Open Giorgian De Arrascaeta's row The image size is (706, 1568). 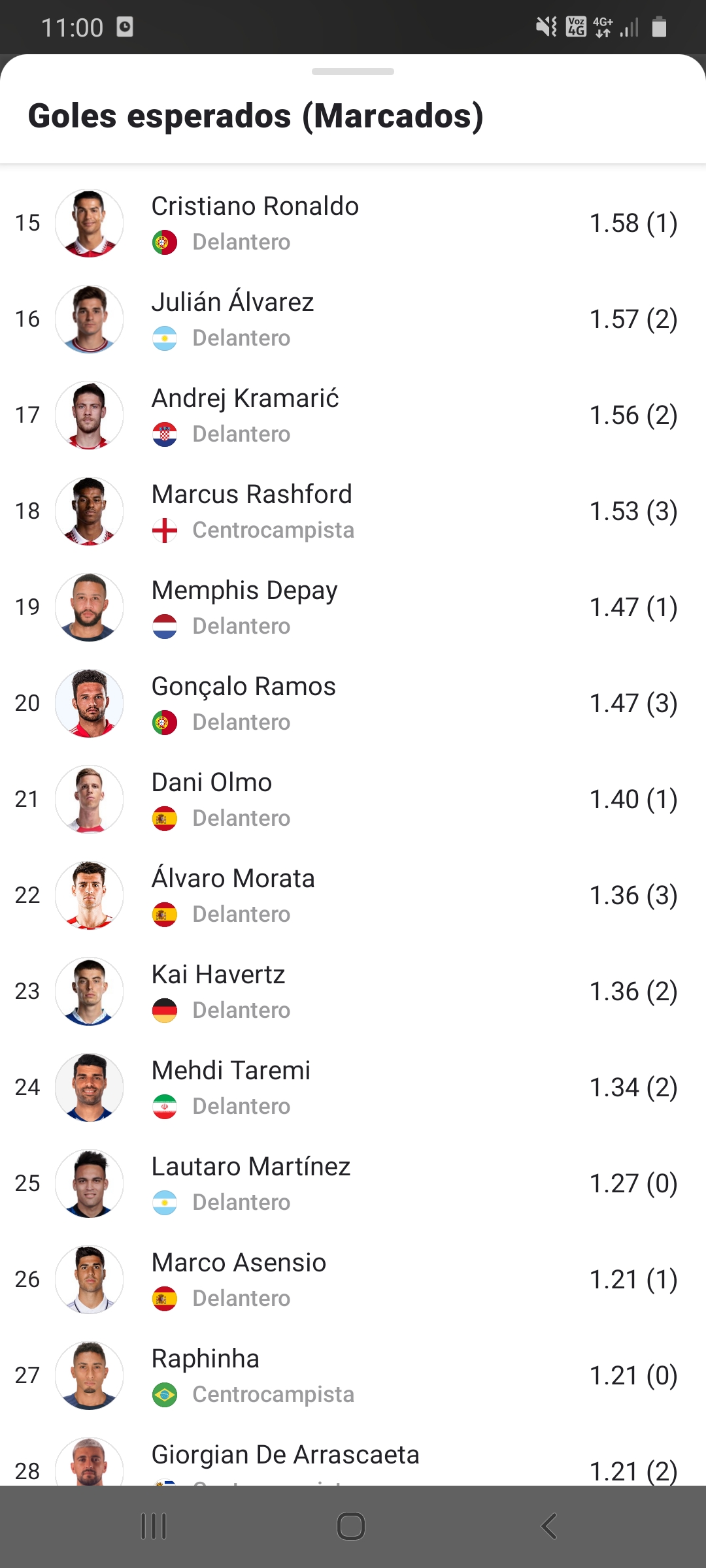point(353,1455)
